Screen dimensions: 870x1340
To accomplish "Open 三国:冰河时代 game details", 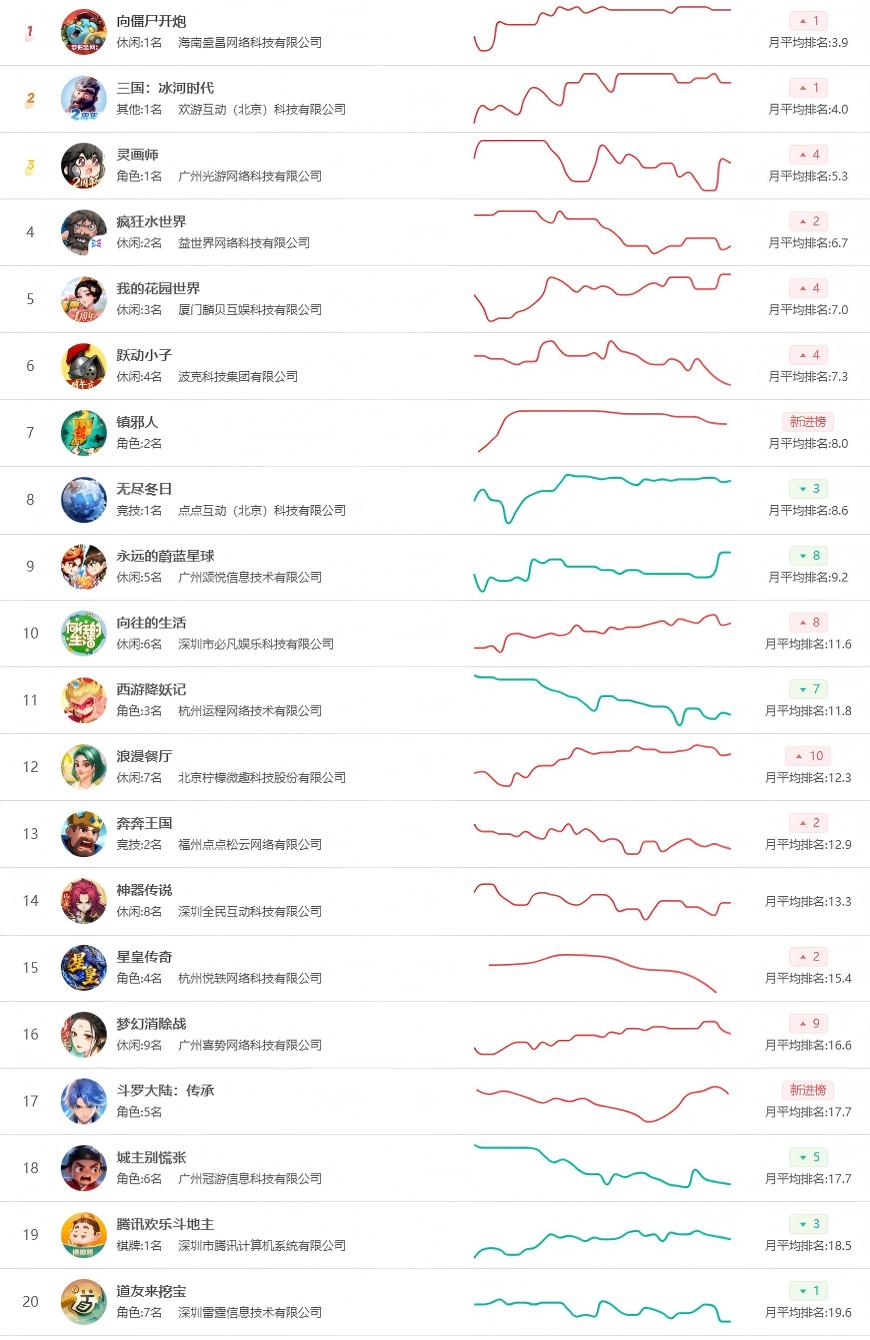I will point(435,99).
